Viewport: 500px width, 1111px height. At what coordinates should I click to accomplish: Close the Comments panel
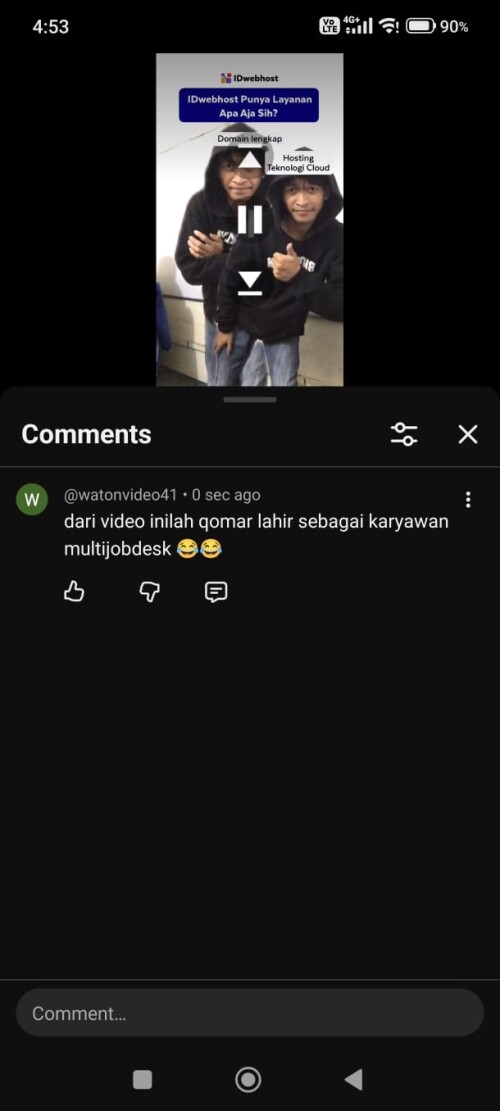(x=468, y=434)
